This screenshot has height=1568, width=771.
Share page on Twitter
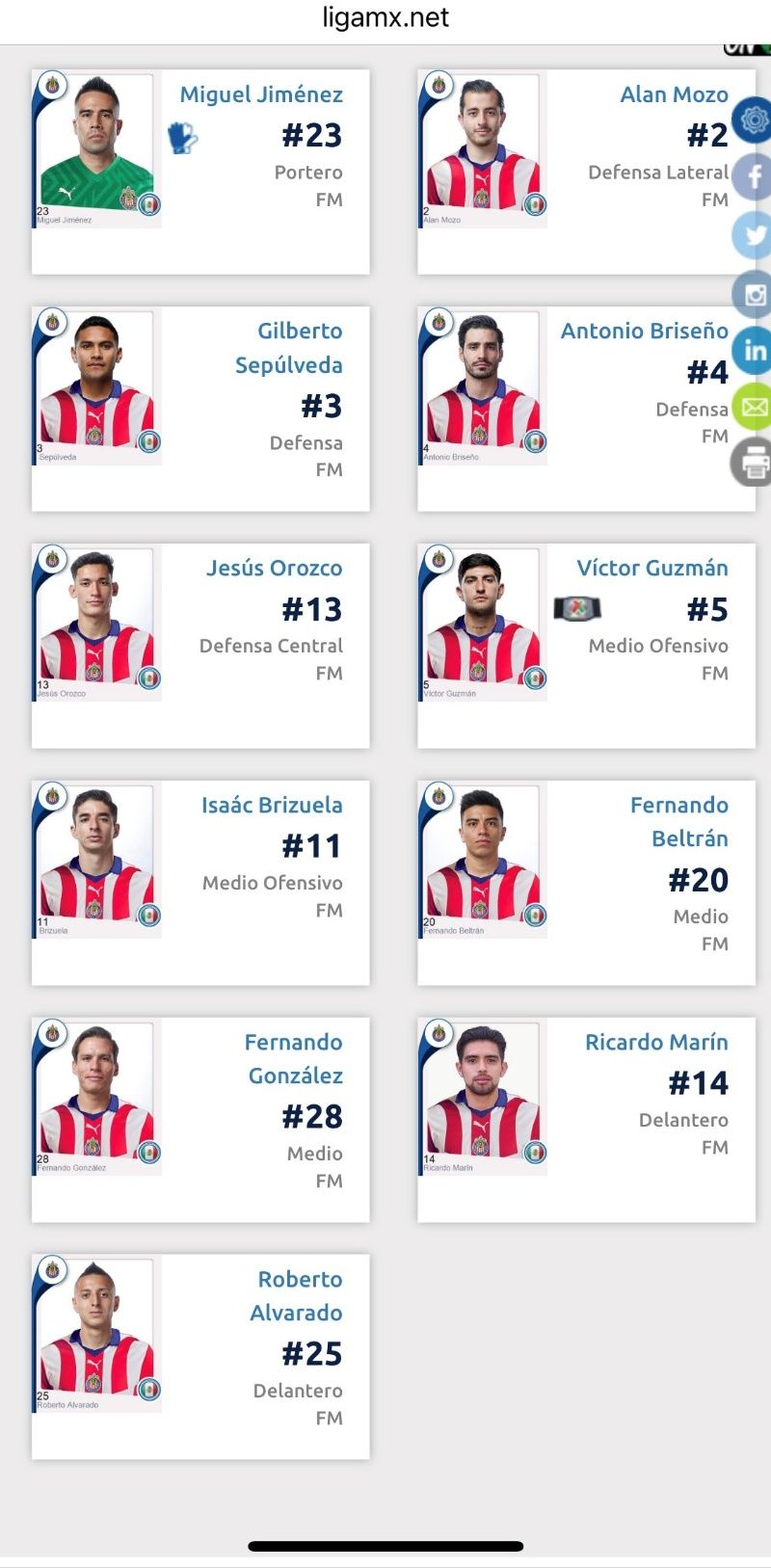click(x=754, y=235)
